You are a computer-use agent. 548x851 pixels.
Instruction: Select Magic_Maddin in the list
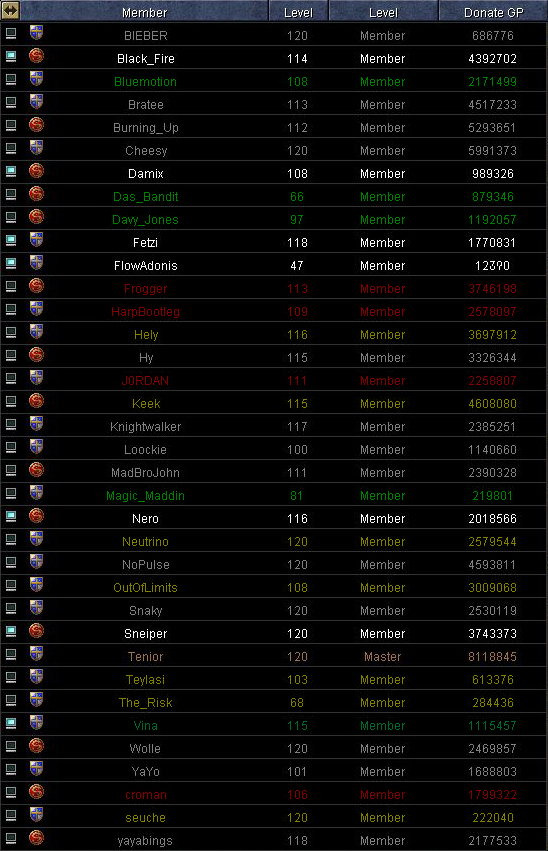(x=274, y=495)
